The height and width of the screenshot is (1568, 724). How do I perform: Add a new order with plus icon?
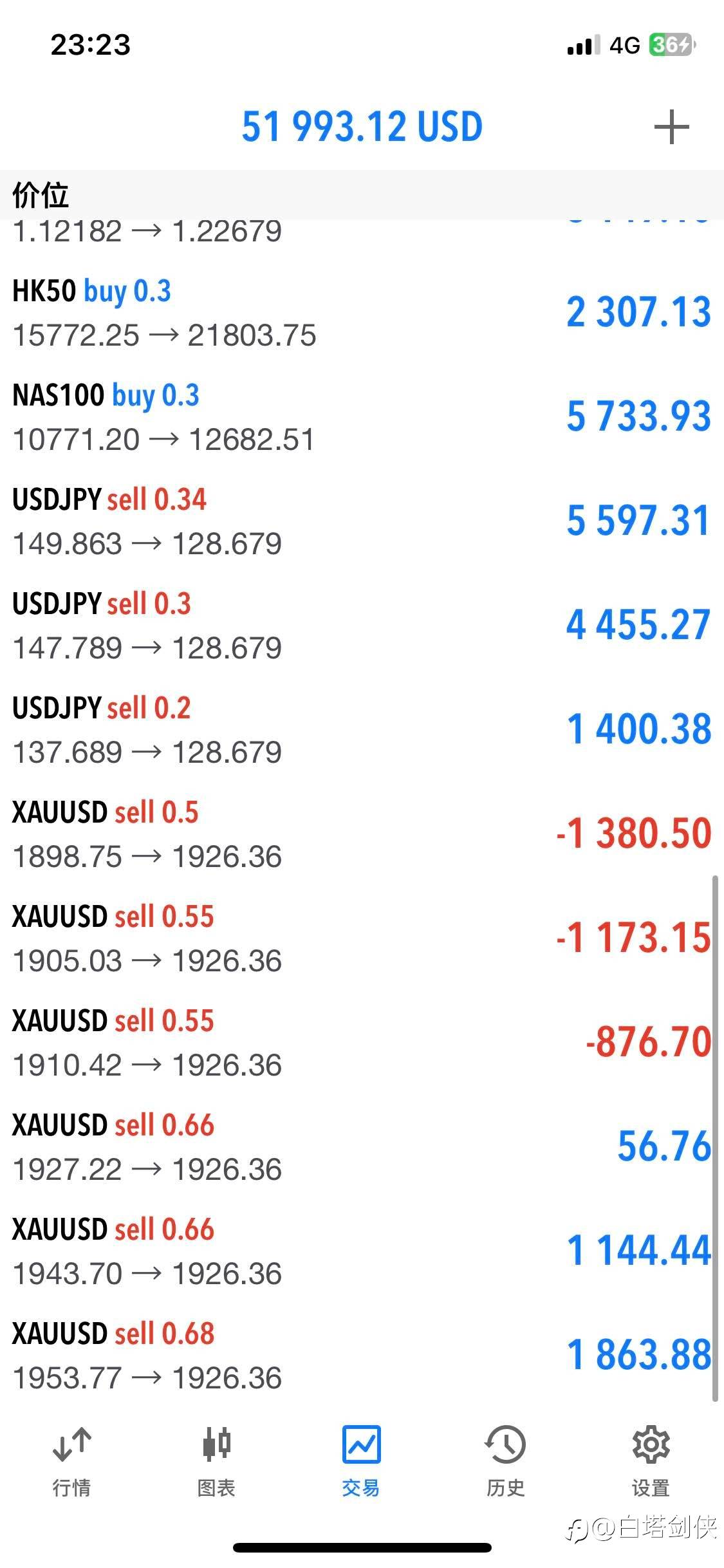671,127
